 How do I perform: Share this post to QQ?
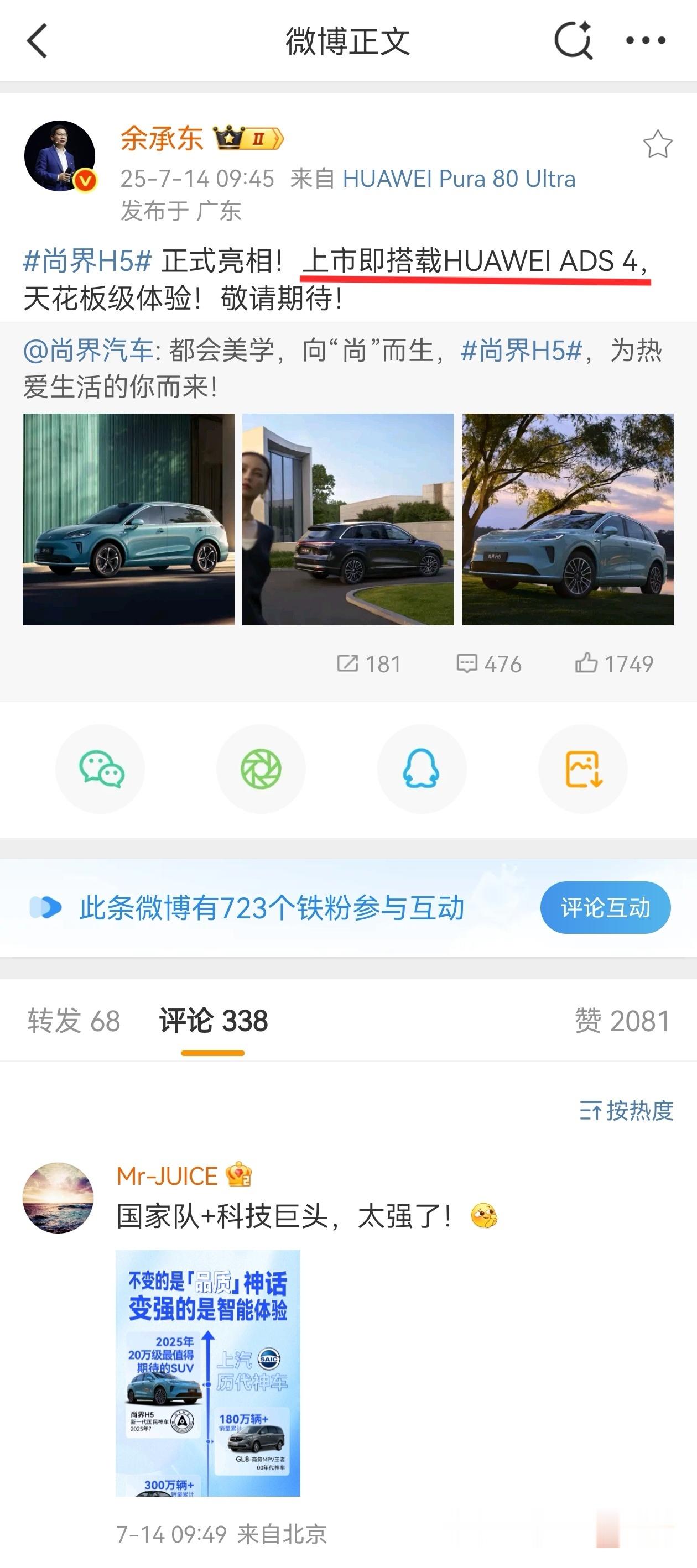(422, 769)
